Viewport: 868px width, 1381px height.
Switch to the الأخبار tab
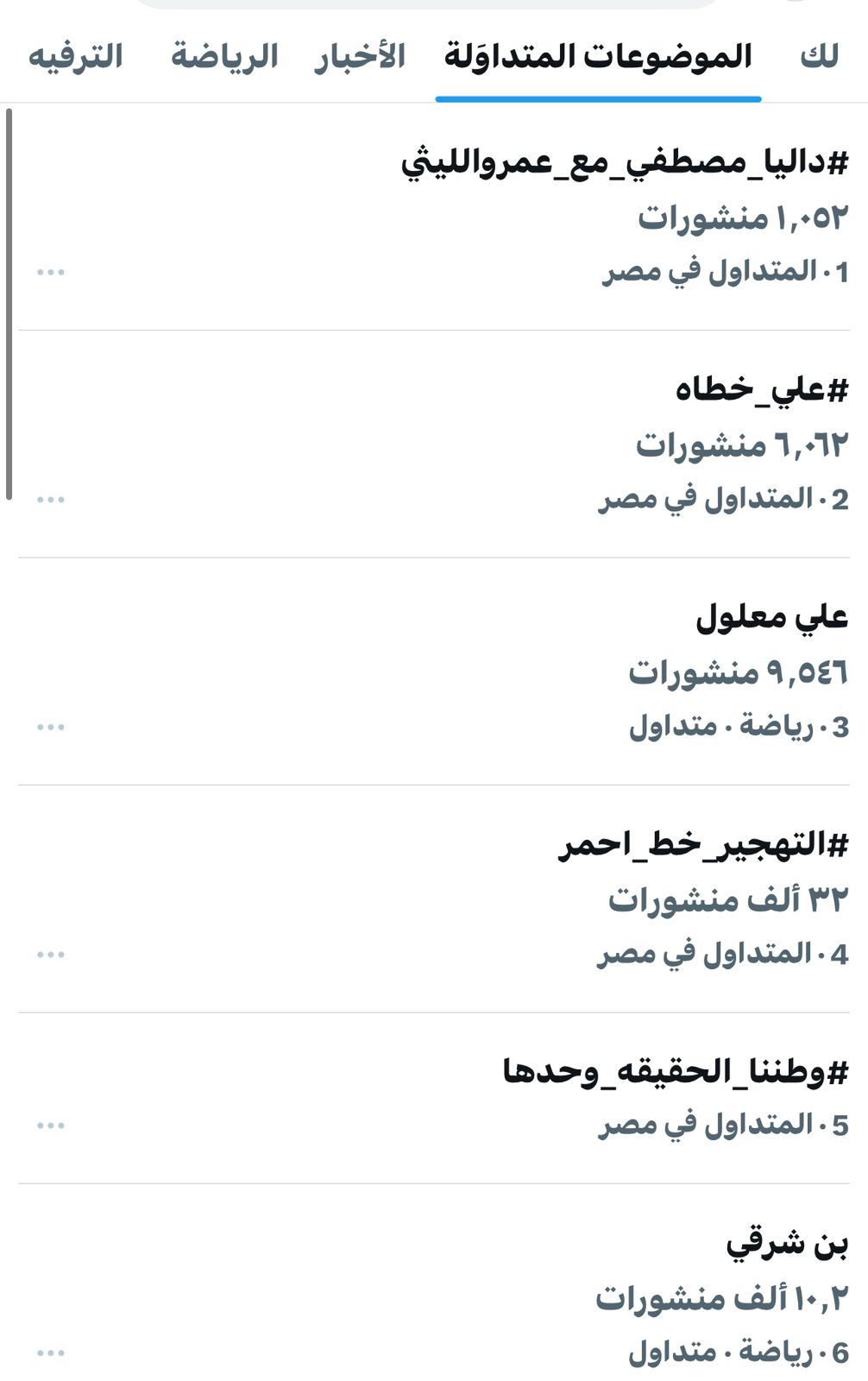coord(359,57)
